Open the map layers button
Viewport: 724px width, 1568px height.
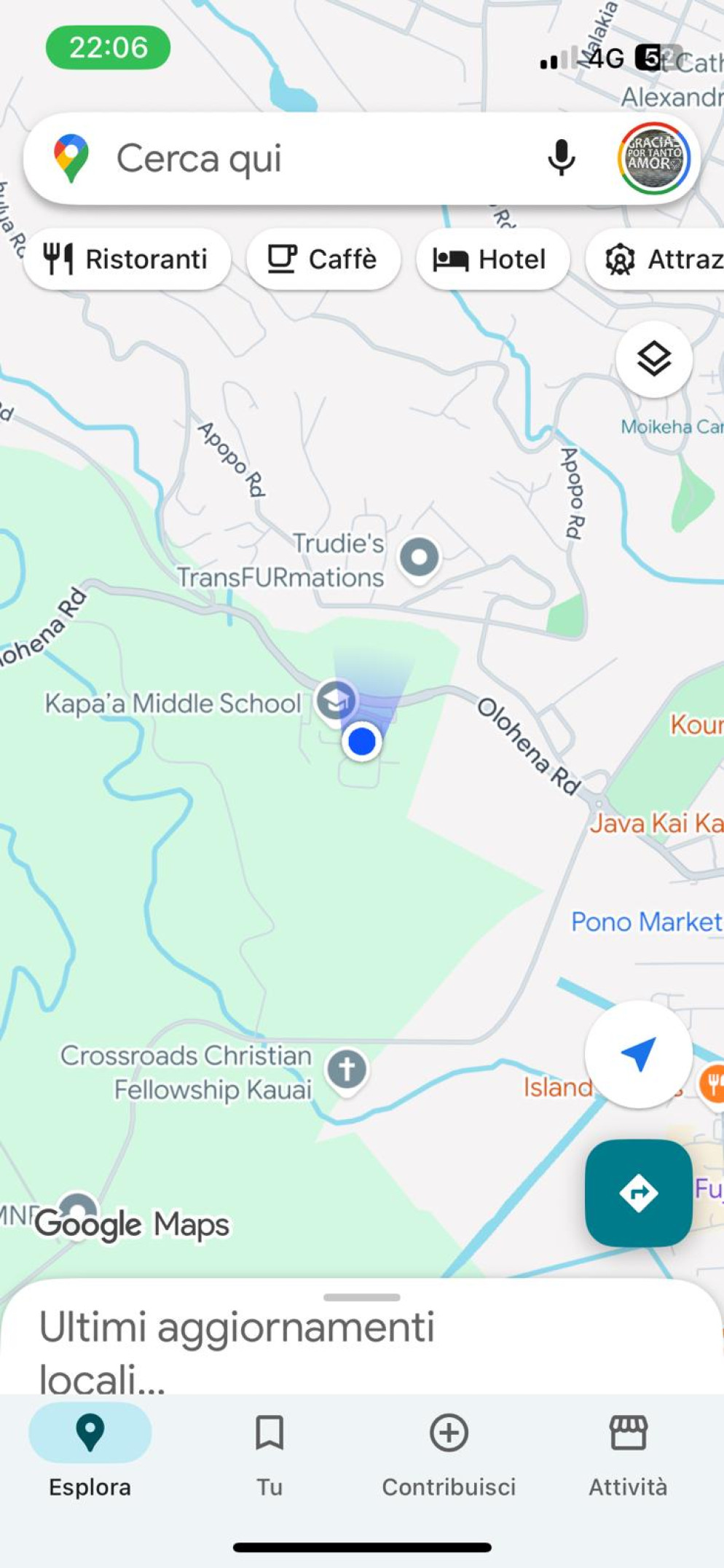[653, 359]
